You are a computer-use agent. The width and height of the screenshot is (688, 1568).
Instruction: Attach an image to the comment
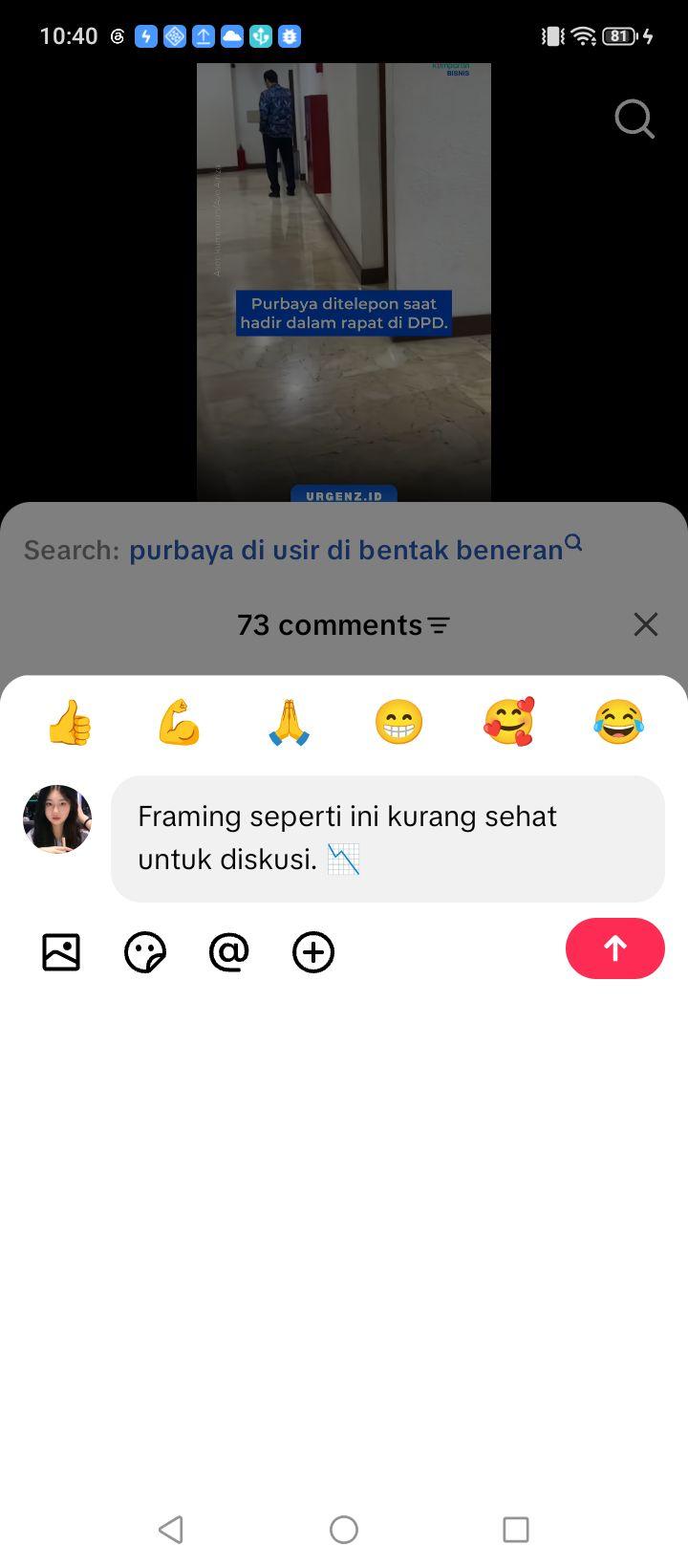(61, 952)
